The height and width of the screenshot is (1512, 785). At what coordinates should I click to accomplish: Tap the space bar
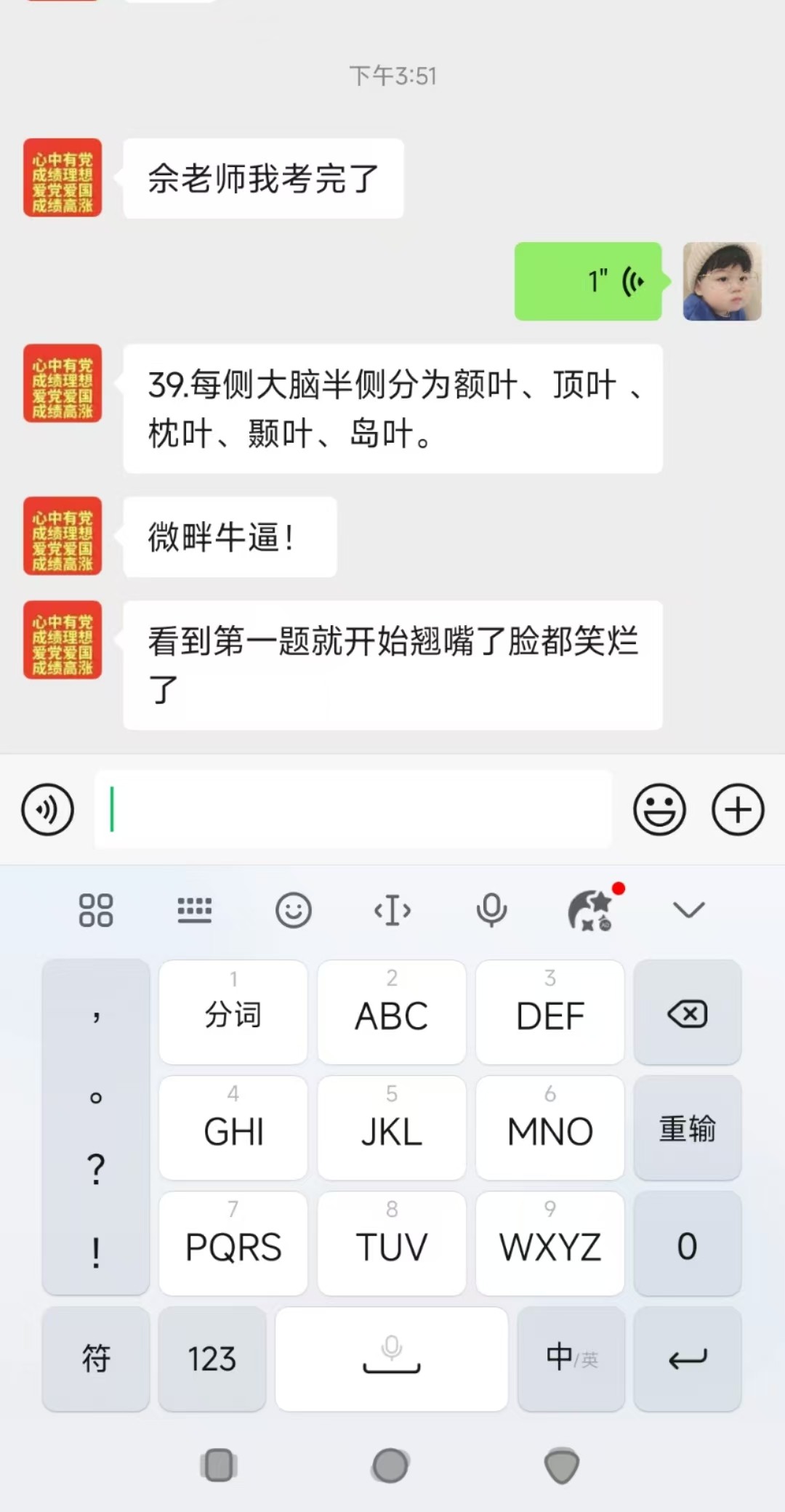point(392,1359)
